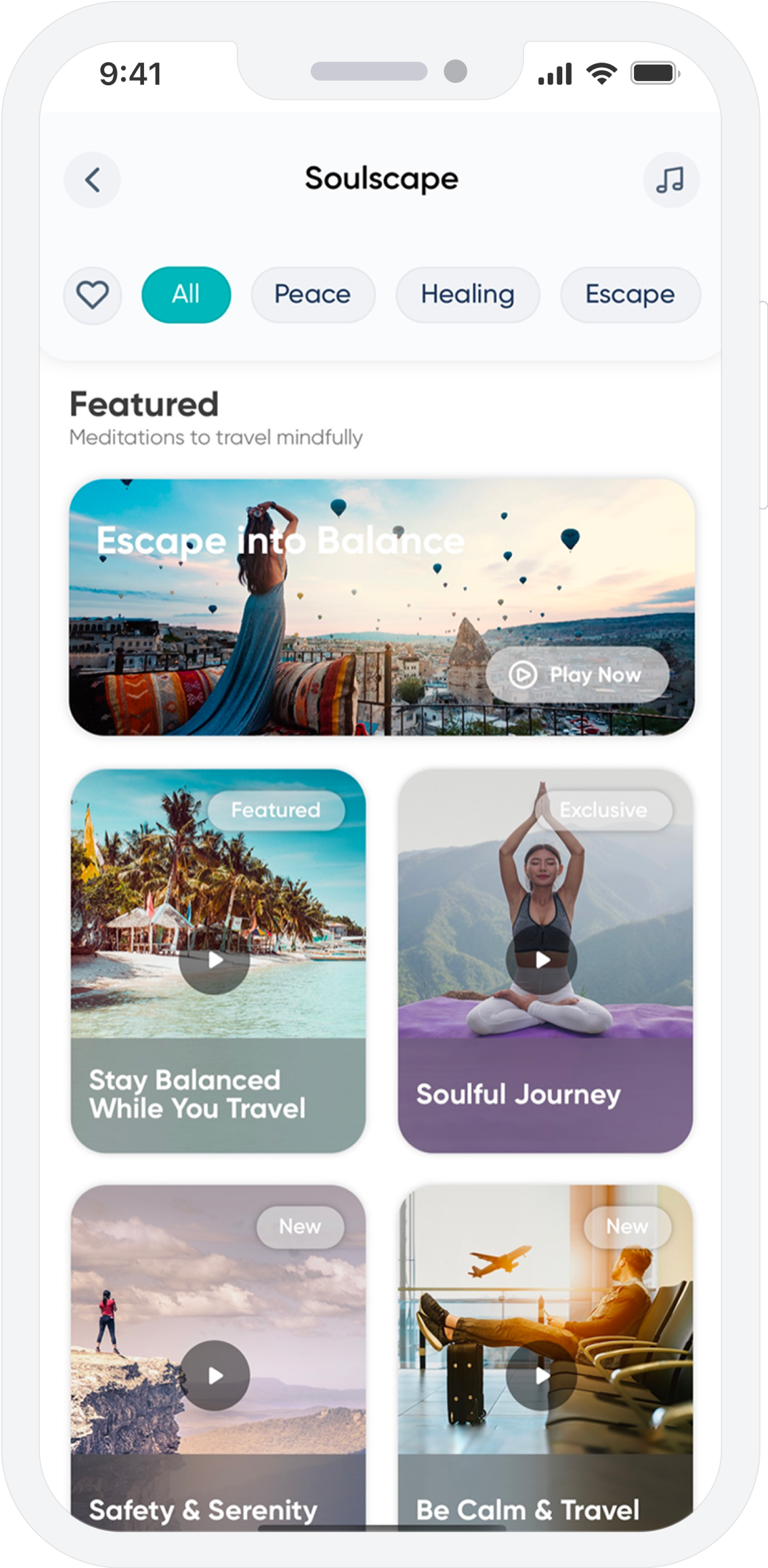This screenshot has height=1568, width=768.
Task: Enable the Healing category filter
Action: [x=467, y=295]
